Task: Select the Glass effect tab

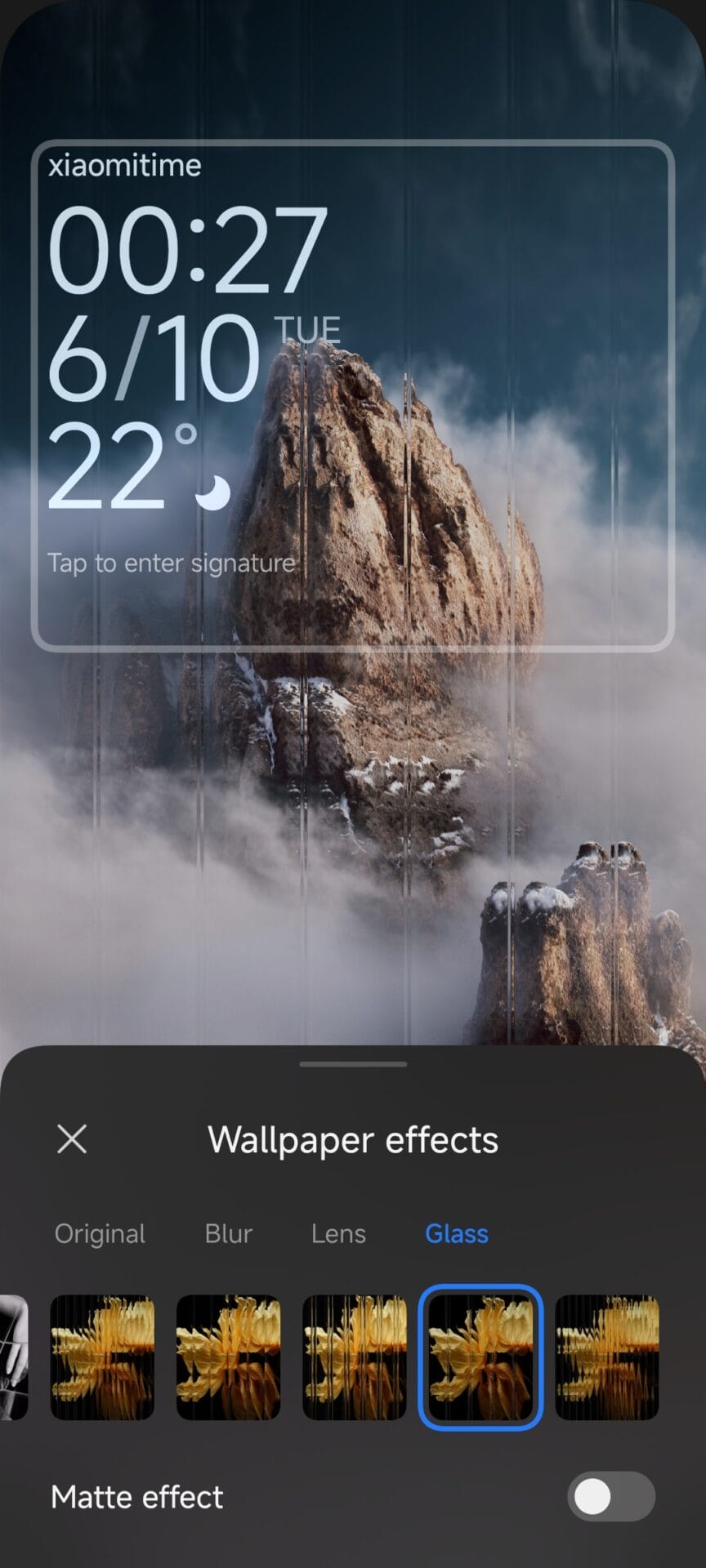Action: pyautogui.click(x=456, y=1233)
